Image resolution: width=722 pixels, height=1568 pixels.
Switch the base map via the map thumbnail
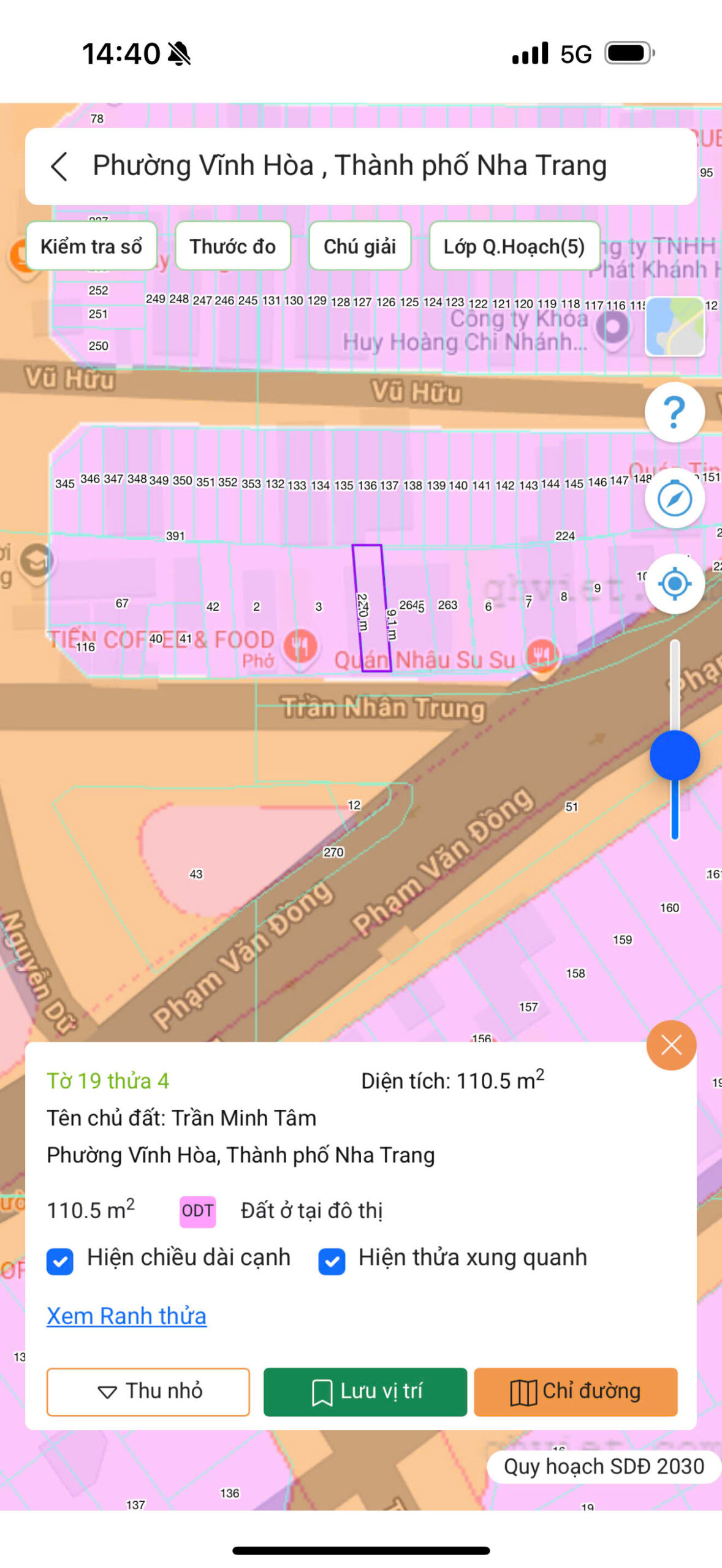tap(674, 326)
